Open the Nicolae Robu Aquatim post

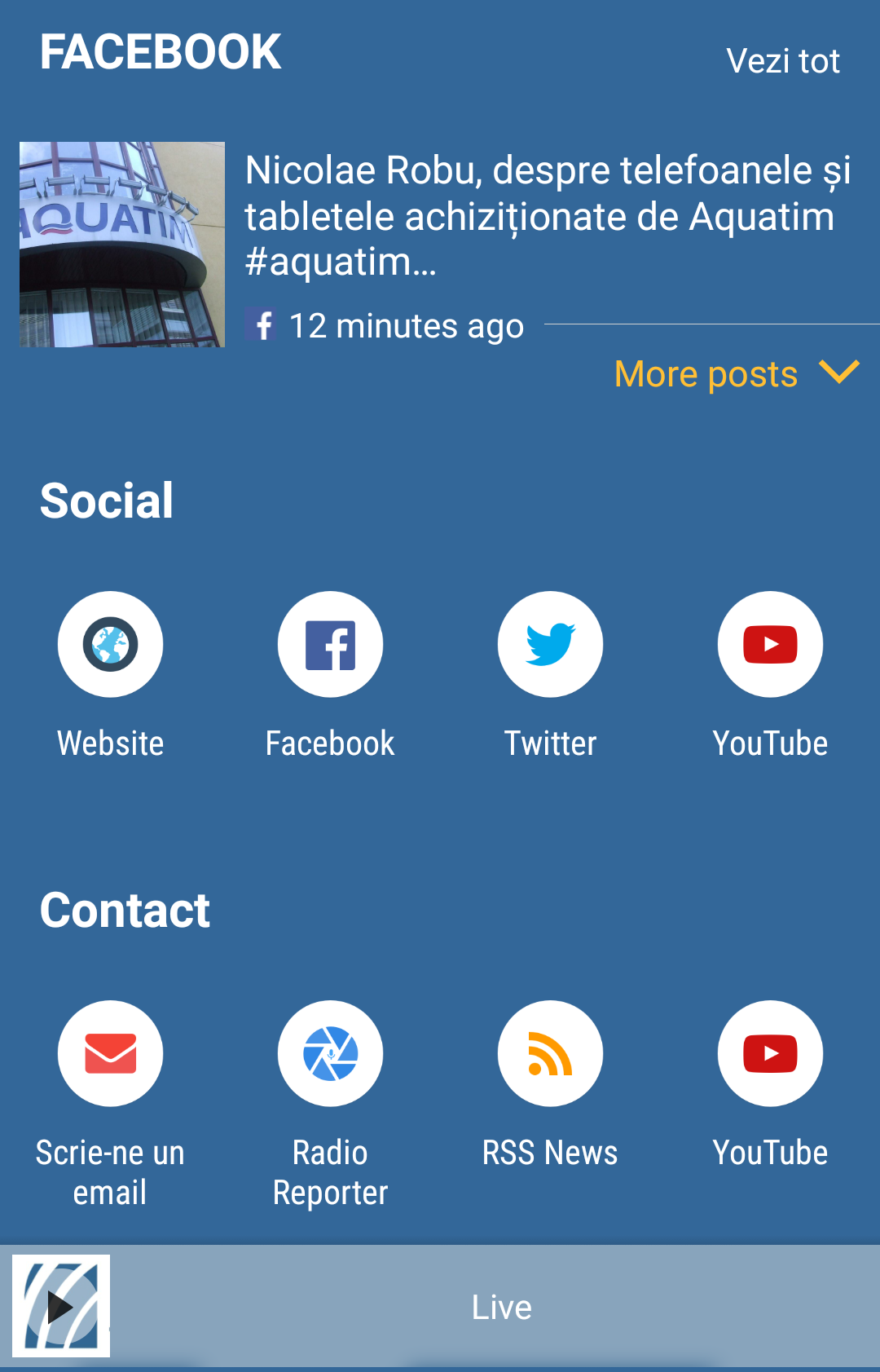tap(546, 216)
